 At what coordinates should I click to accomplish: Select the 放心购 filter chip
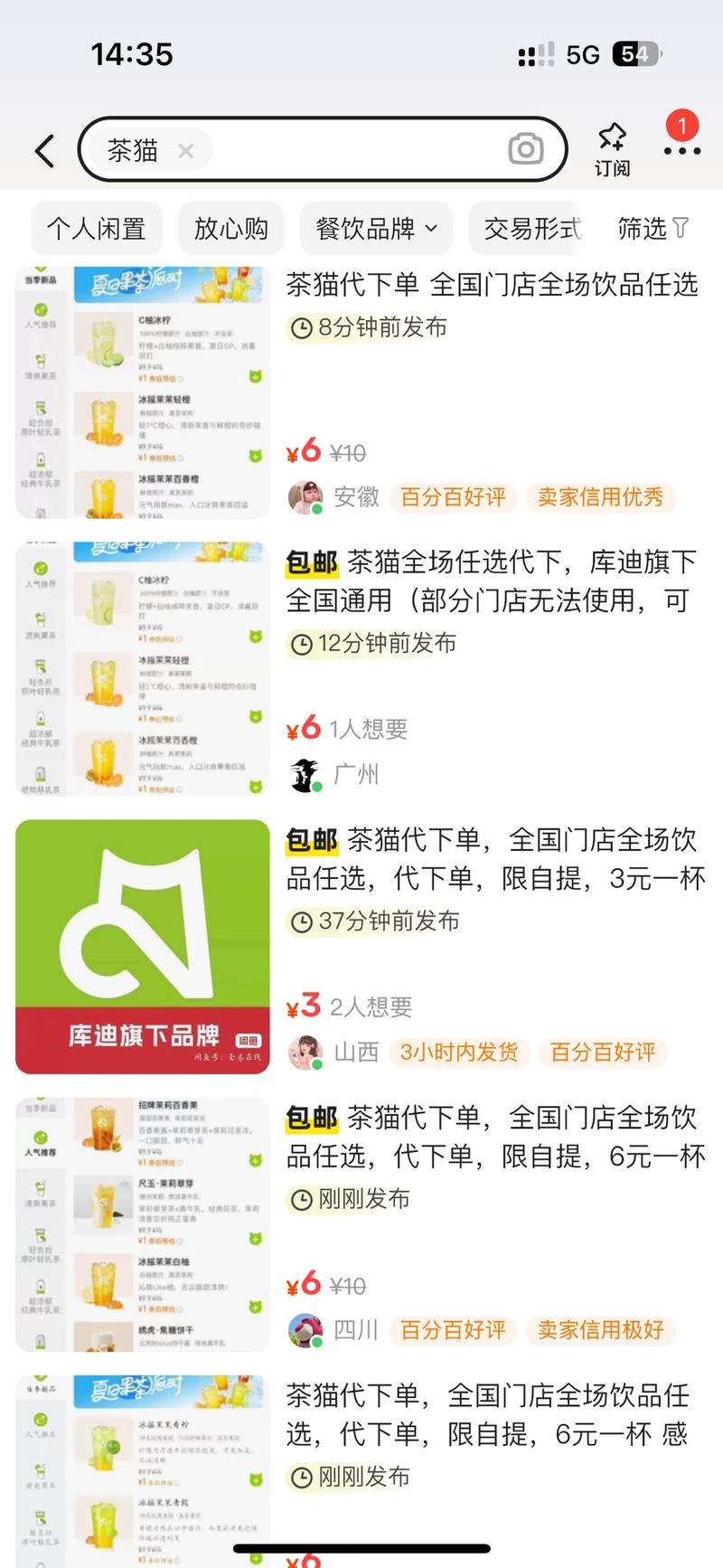(231, 229)
